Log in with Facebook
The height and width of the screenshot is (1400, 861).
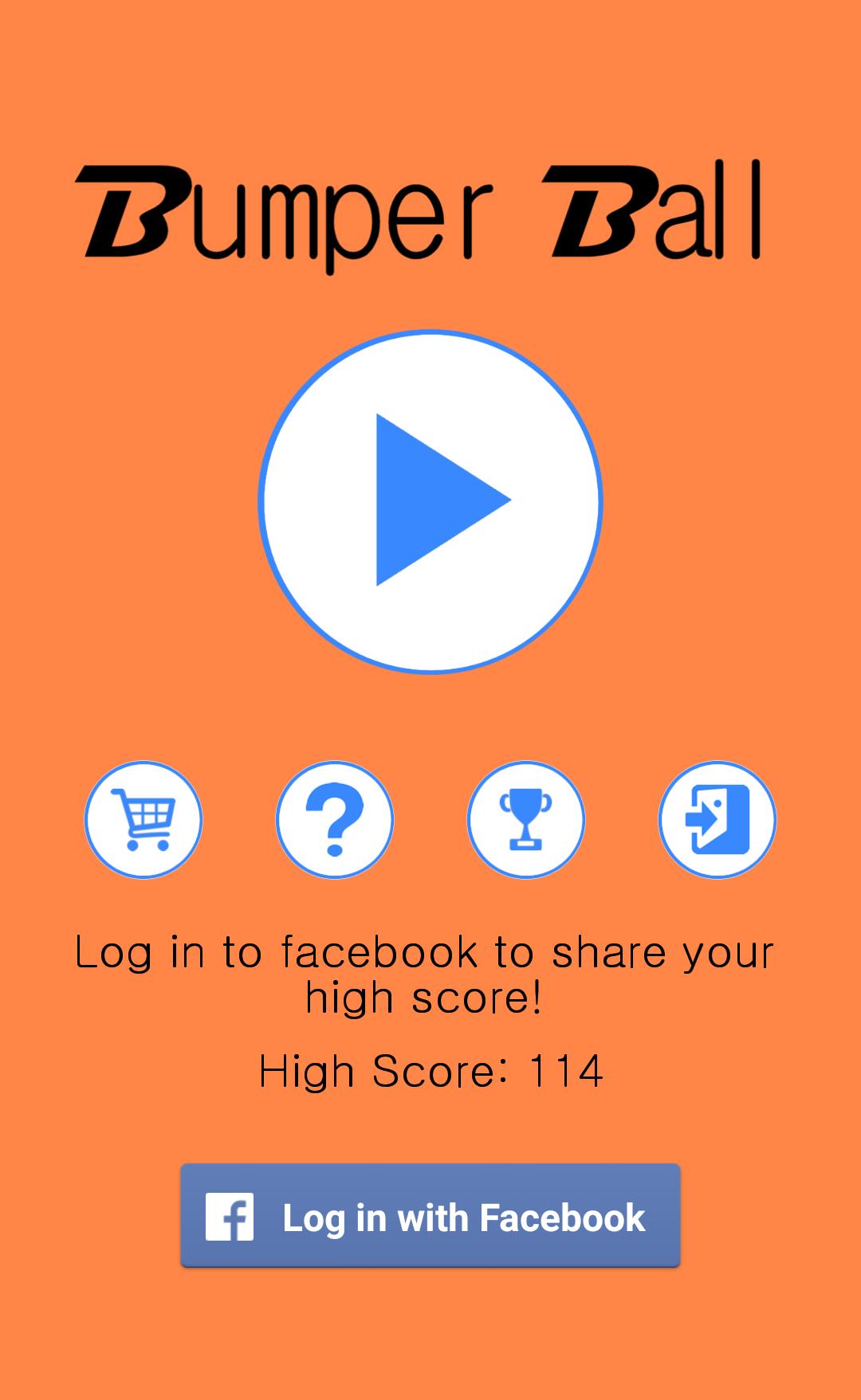431,1216
